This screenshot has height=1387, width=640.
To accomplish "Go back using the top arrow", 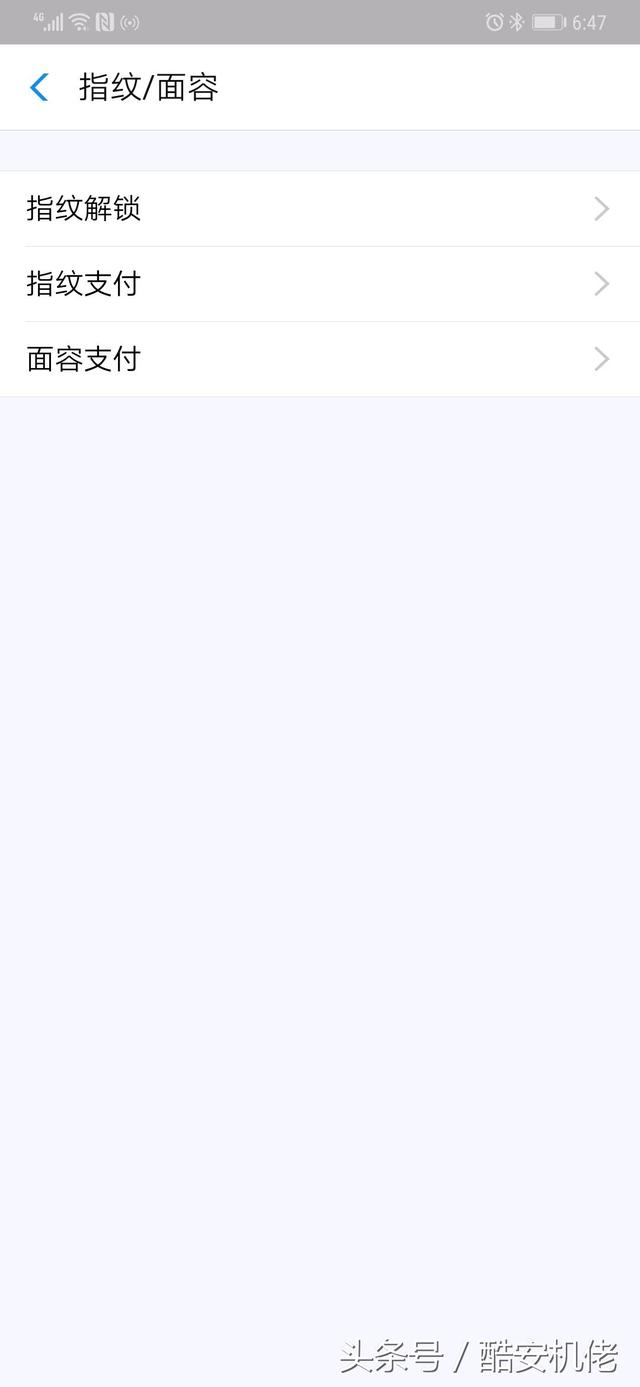I will (39, 88).
